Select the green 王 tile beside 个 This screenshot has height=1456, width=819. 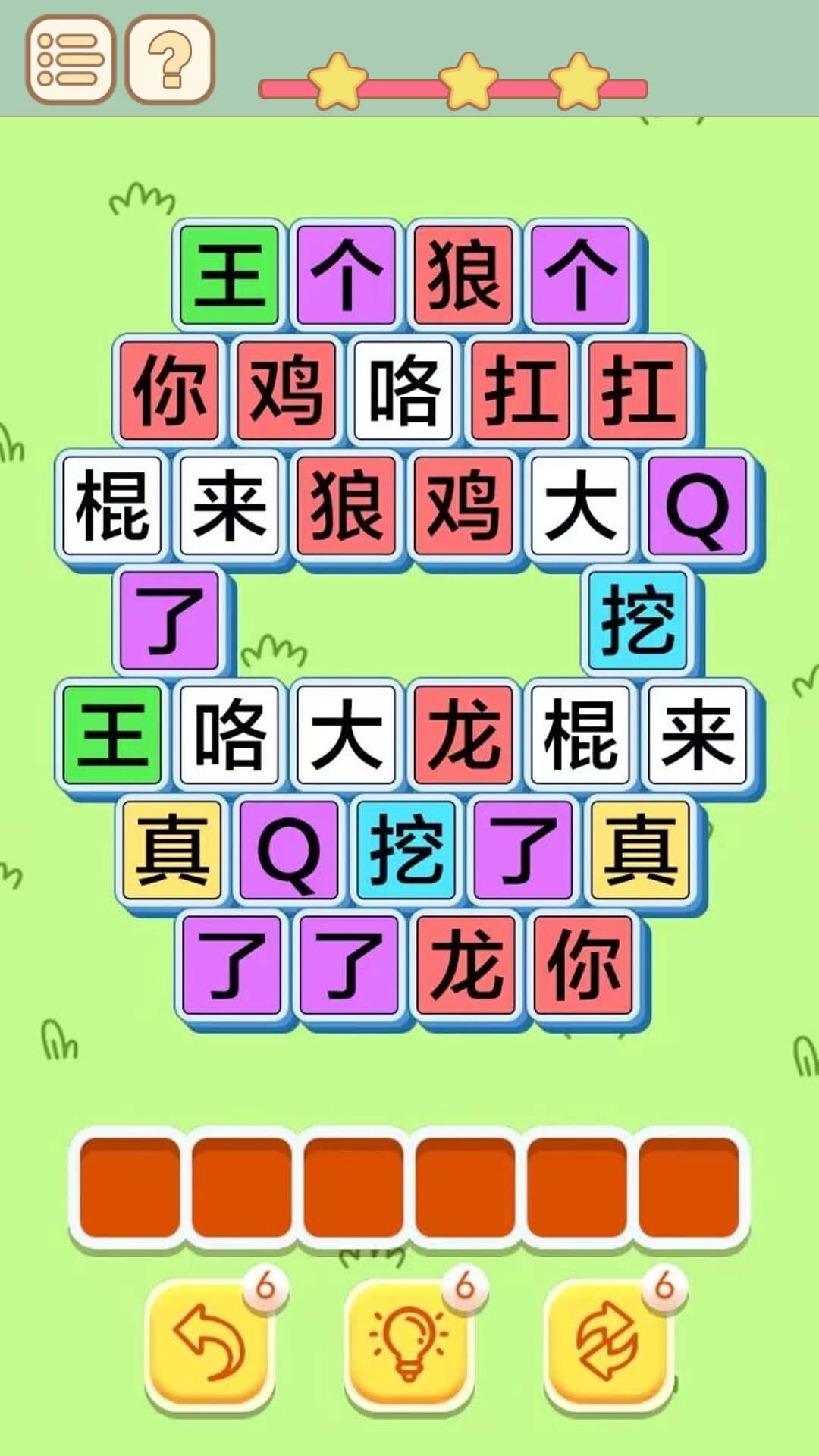tap(229, 275)
